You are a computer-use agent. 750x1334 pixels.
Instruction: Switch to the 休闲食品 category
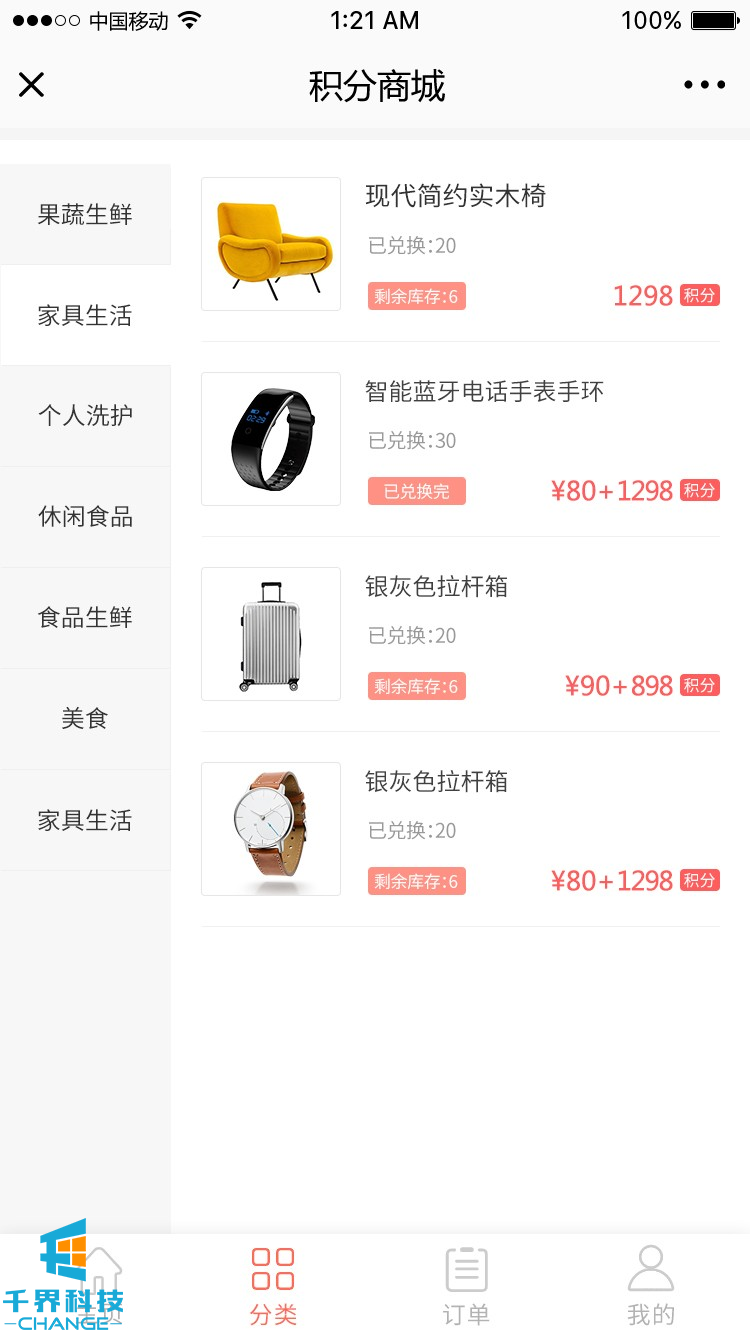pos(85,517)
